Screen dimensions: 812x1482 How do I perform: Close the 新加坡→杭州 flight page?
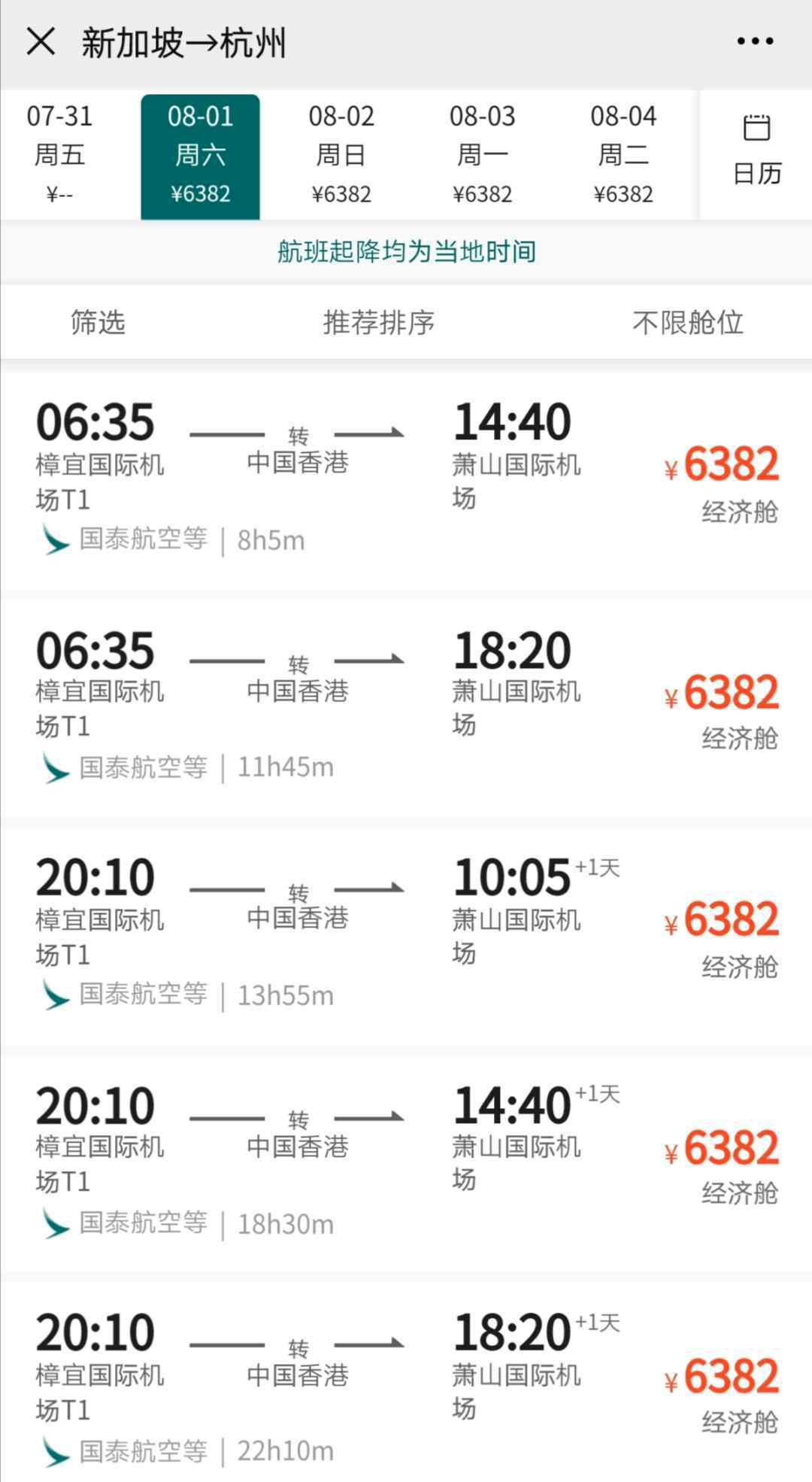(41, 41)
